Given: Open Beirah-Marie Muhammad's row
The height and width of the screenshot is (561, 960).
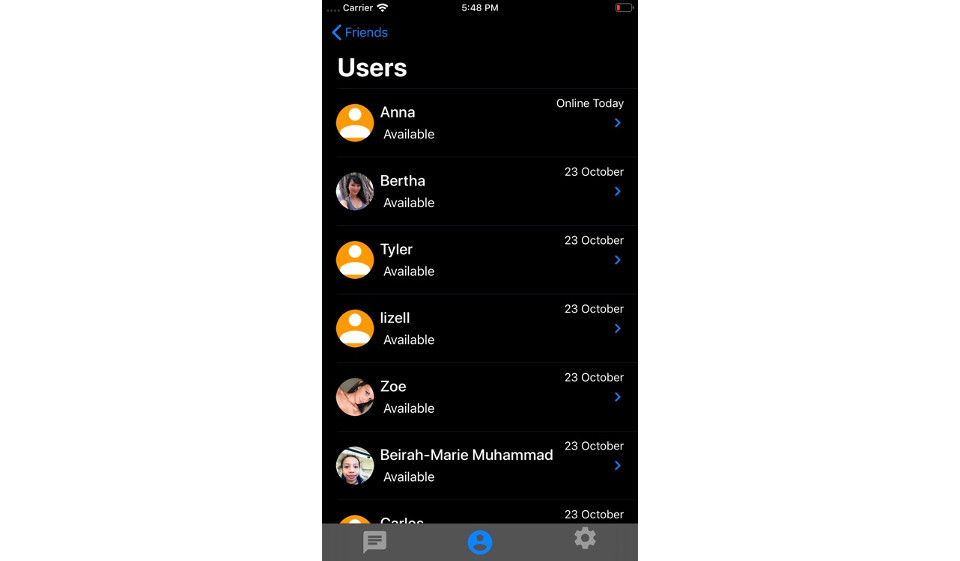Looking at the screenshot, I should coord(479,465).
